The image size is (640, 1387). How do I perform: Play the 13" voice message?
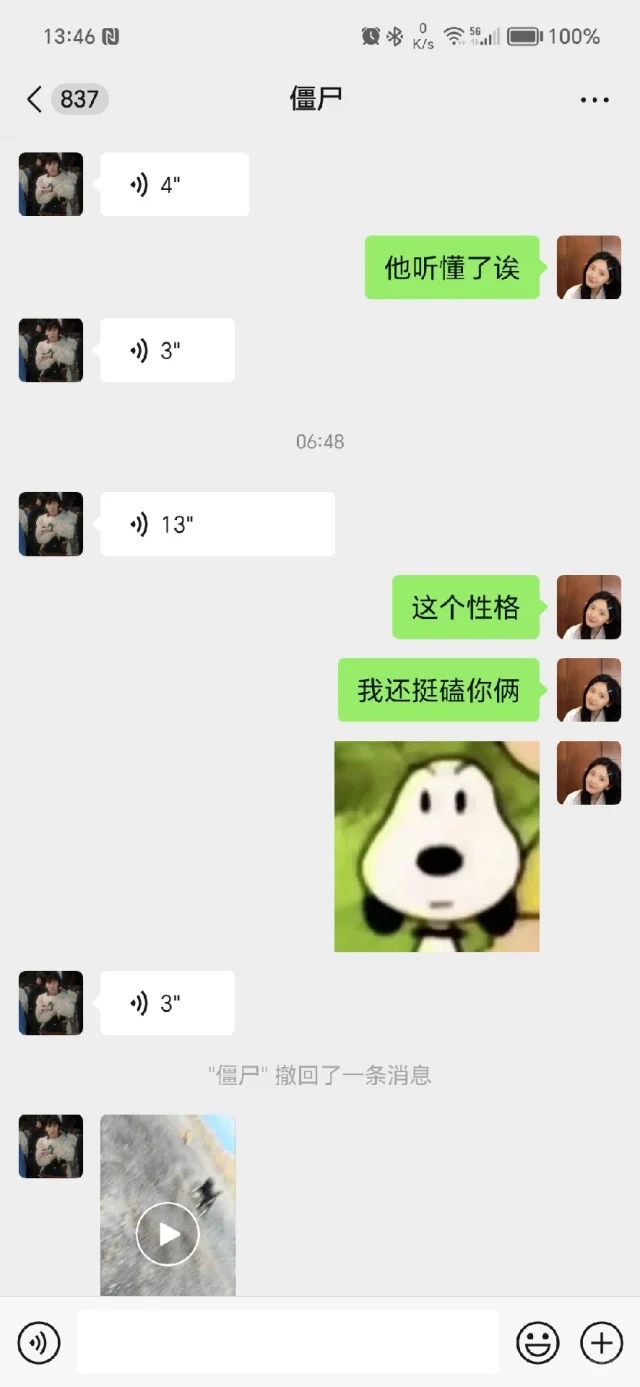tap(217, 524)
